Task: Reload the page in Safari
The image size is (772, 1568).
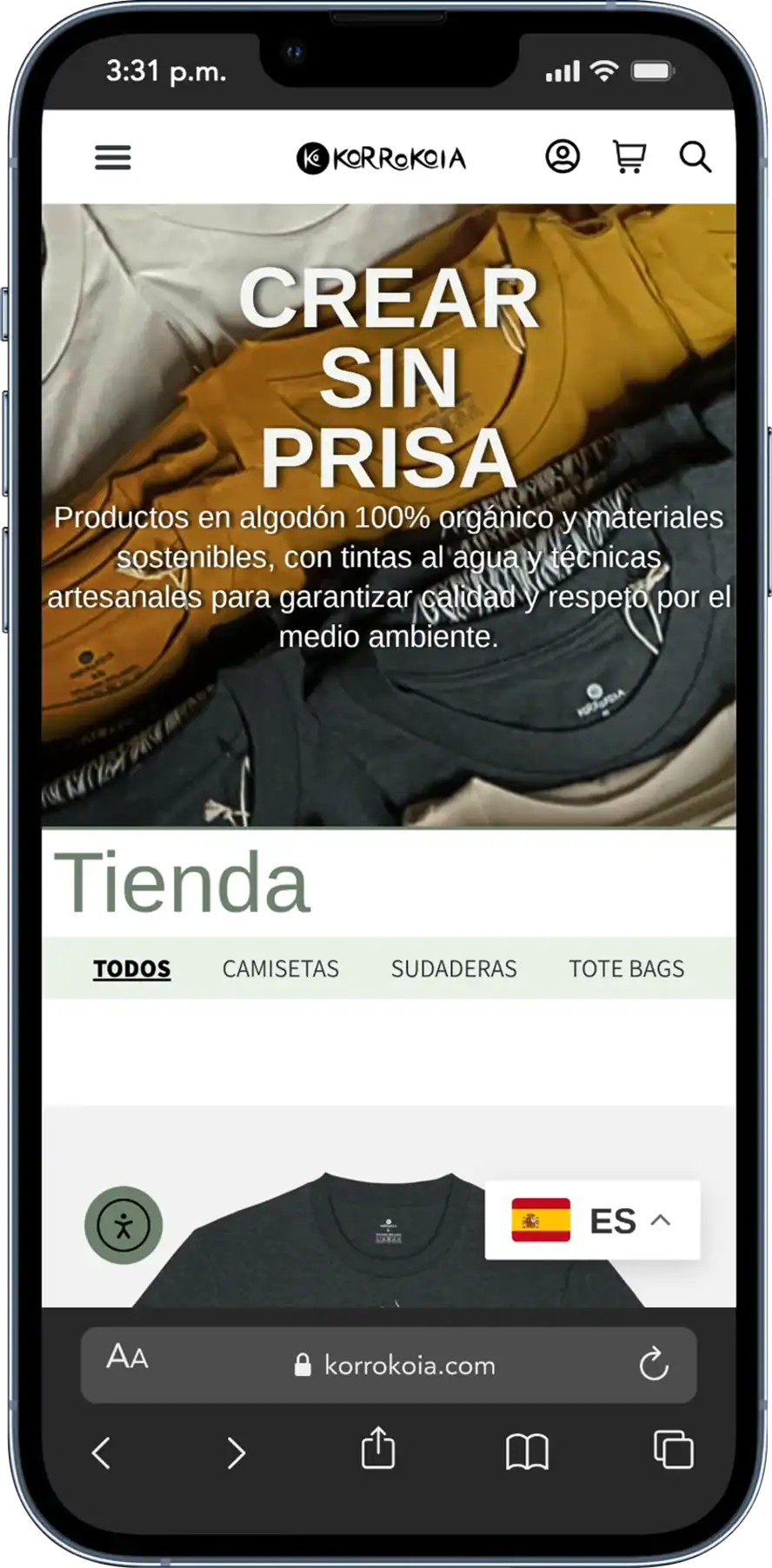Action: pos(654,1365)
